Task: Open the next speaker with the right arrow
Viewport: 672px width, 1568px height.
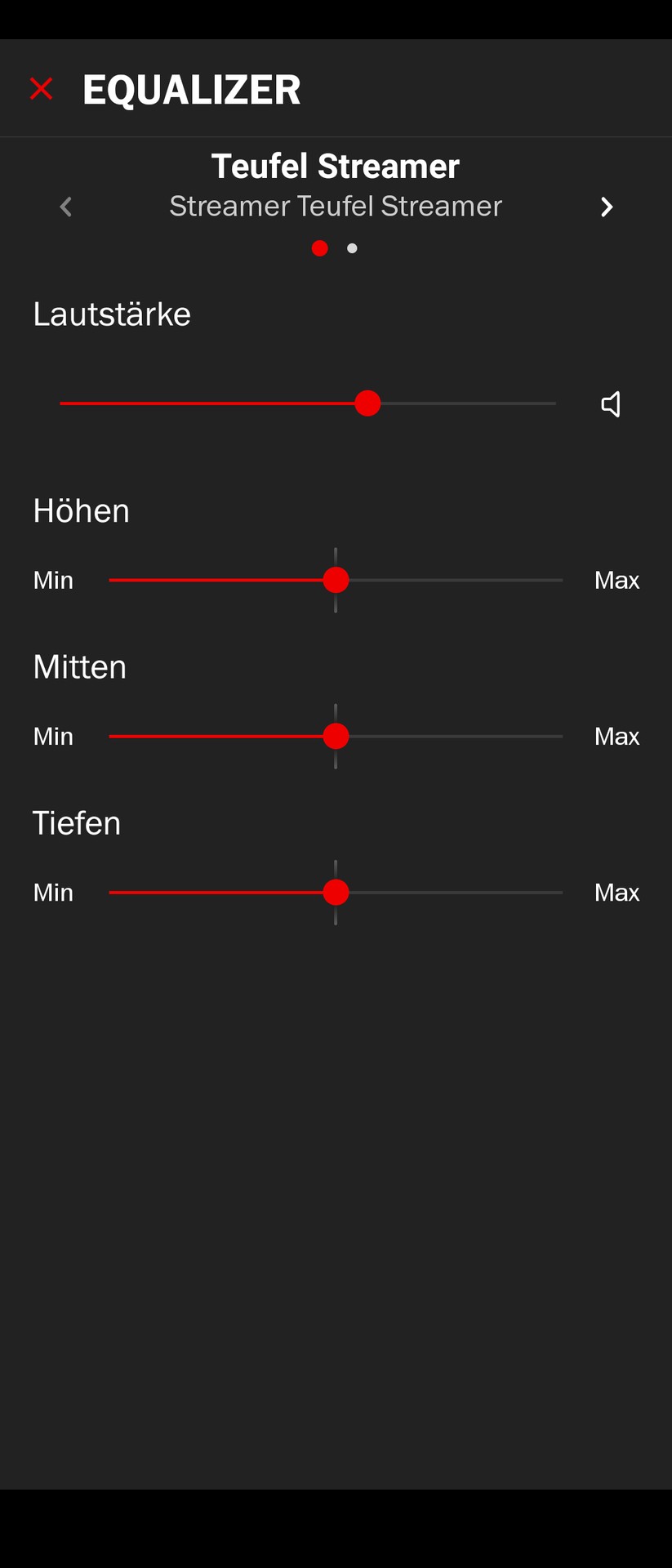Action: (606, 207)
